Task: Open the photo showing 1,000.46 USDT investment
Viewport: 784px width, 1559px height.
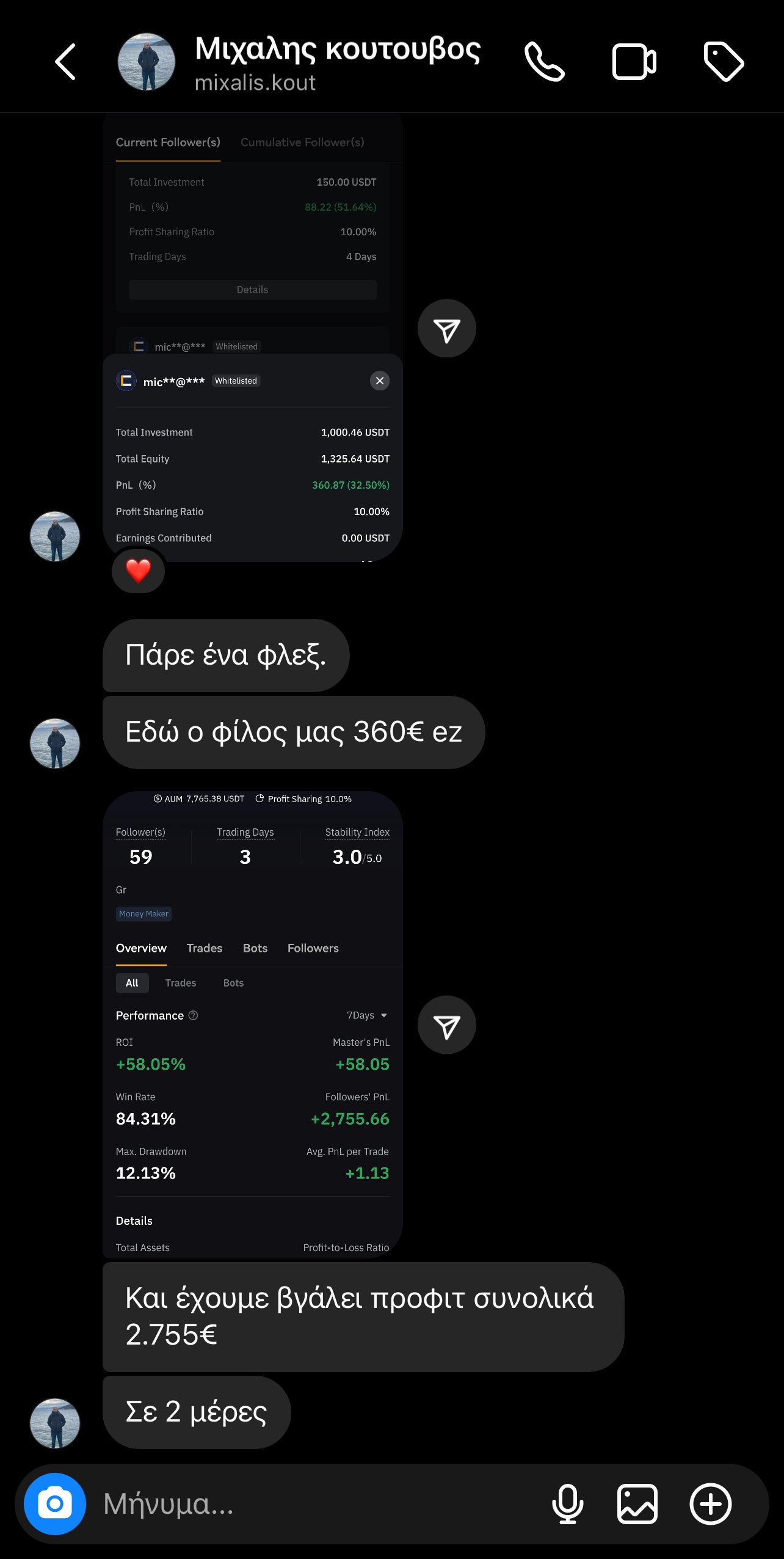Action: 252,458
